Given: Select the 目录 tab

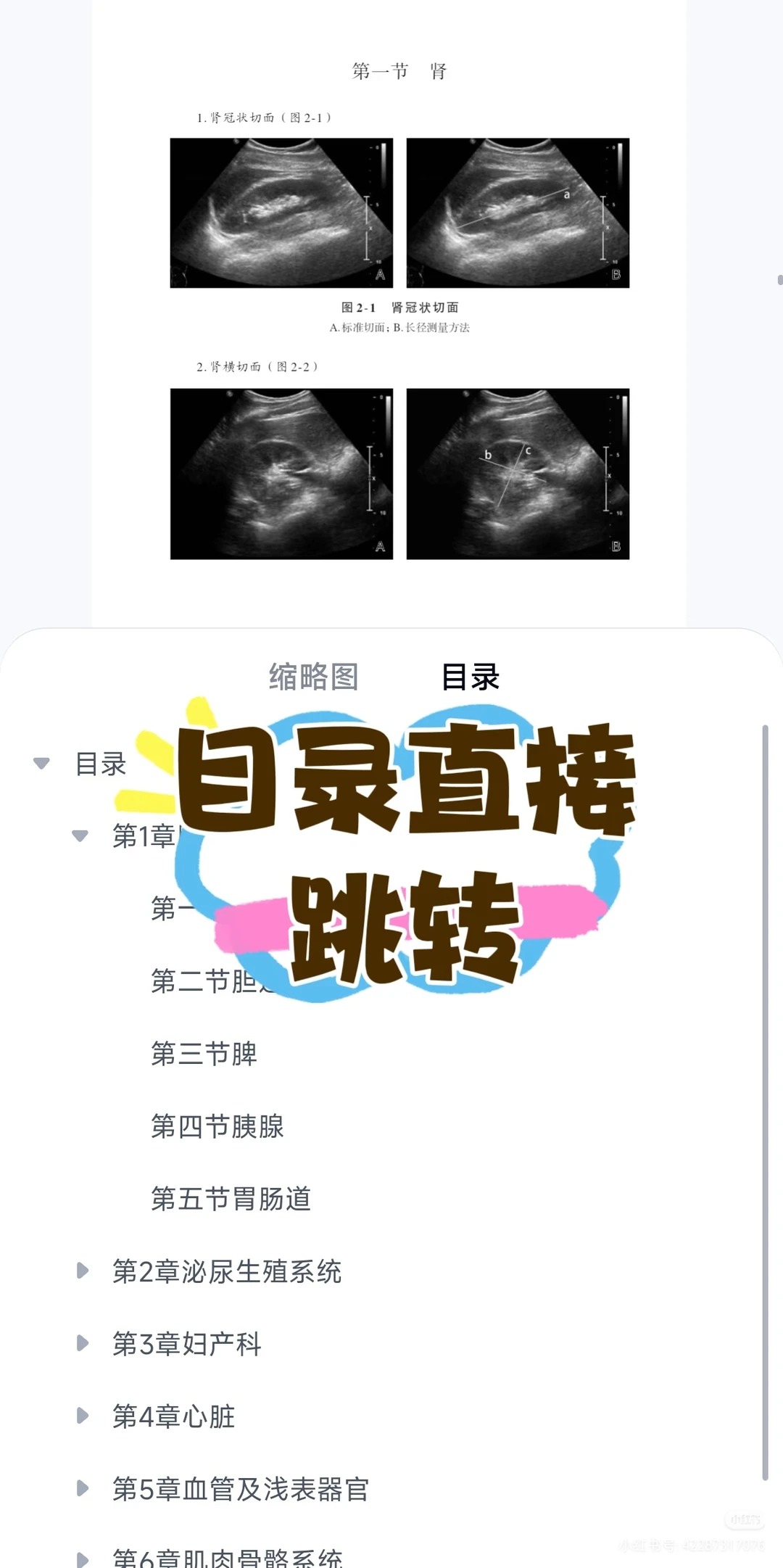Looking at the screenshot, I should (x=471, y=677).
